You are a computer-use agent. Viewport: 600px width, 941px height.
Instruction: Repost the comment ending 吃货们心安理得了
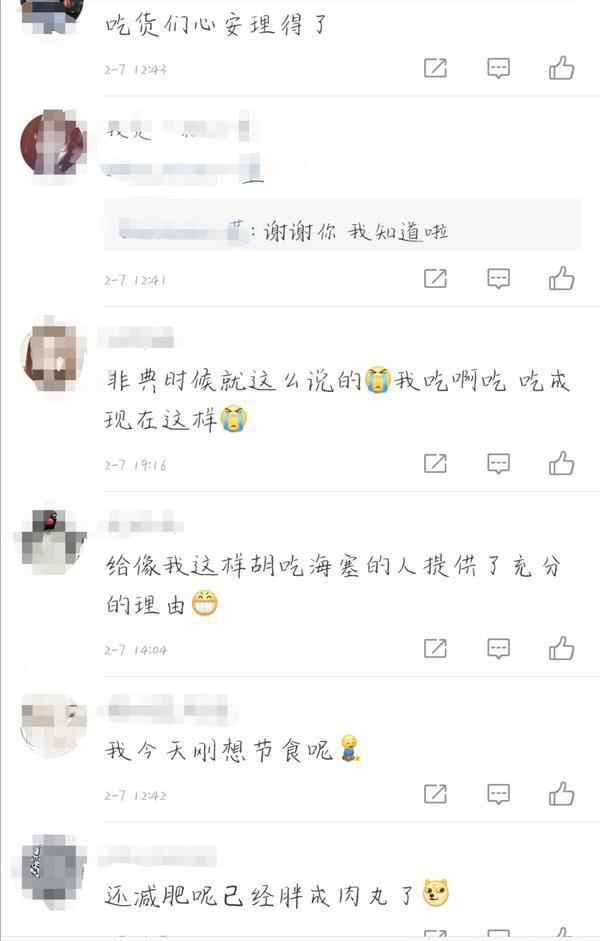435,68
